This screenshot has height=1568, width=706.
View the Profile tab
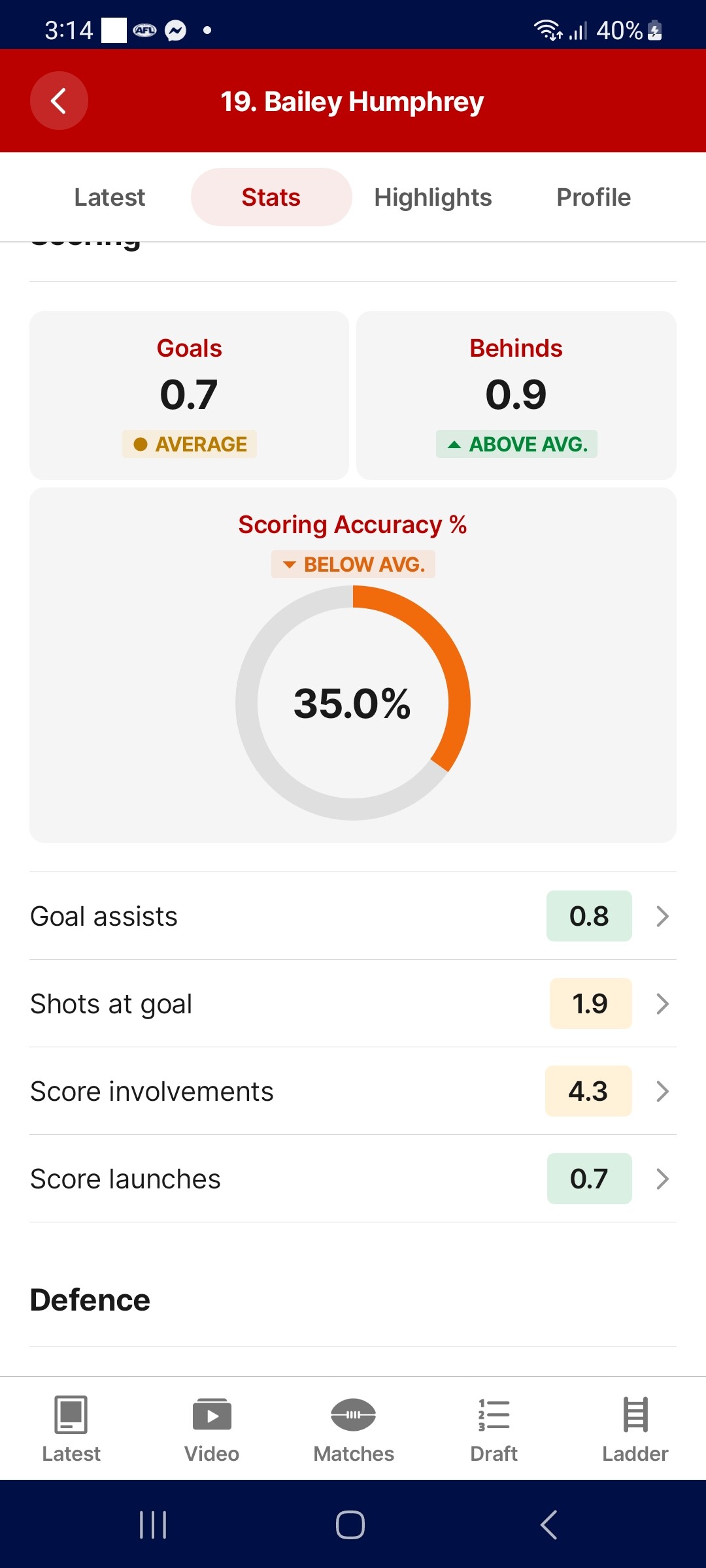[594, 197]
